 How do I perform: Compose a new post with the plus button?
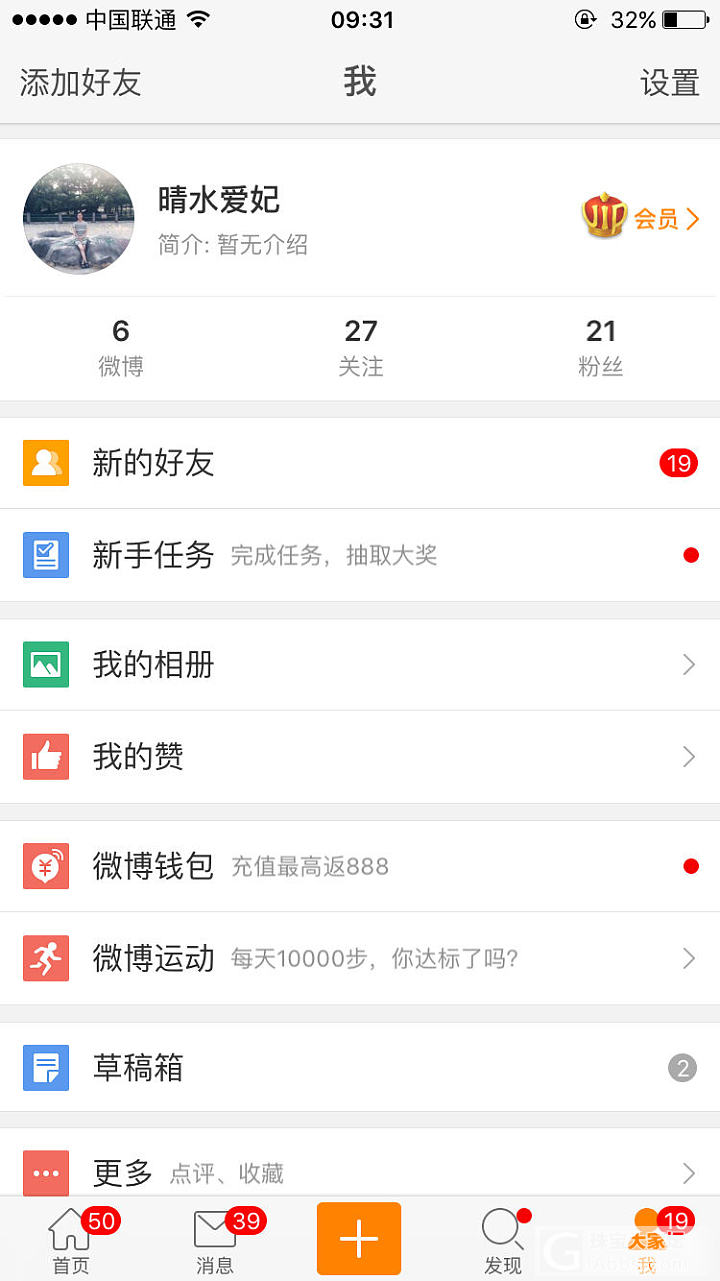tap(359, 1239)
